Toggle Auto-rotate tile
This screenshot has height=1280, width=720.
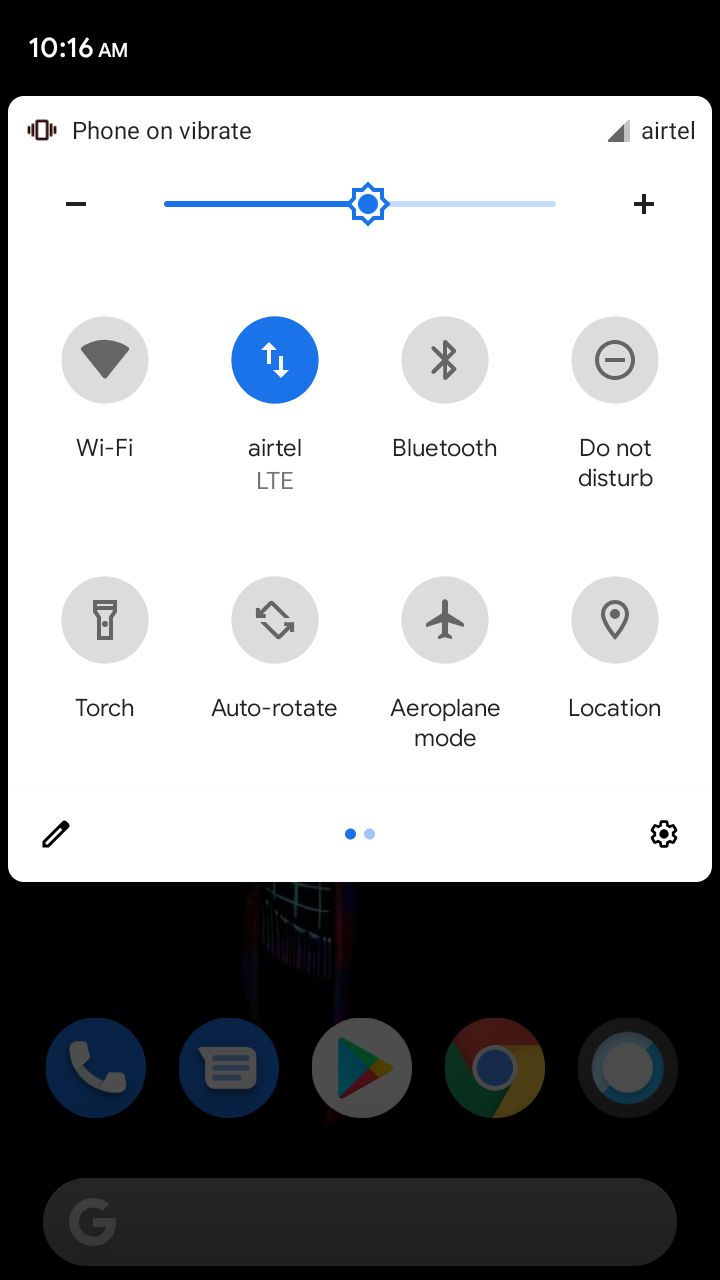[275, 620]
